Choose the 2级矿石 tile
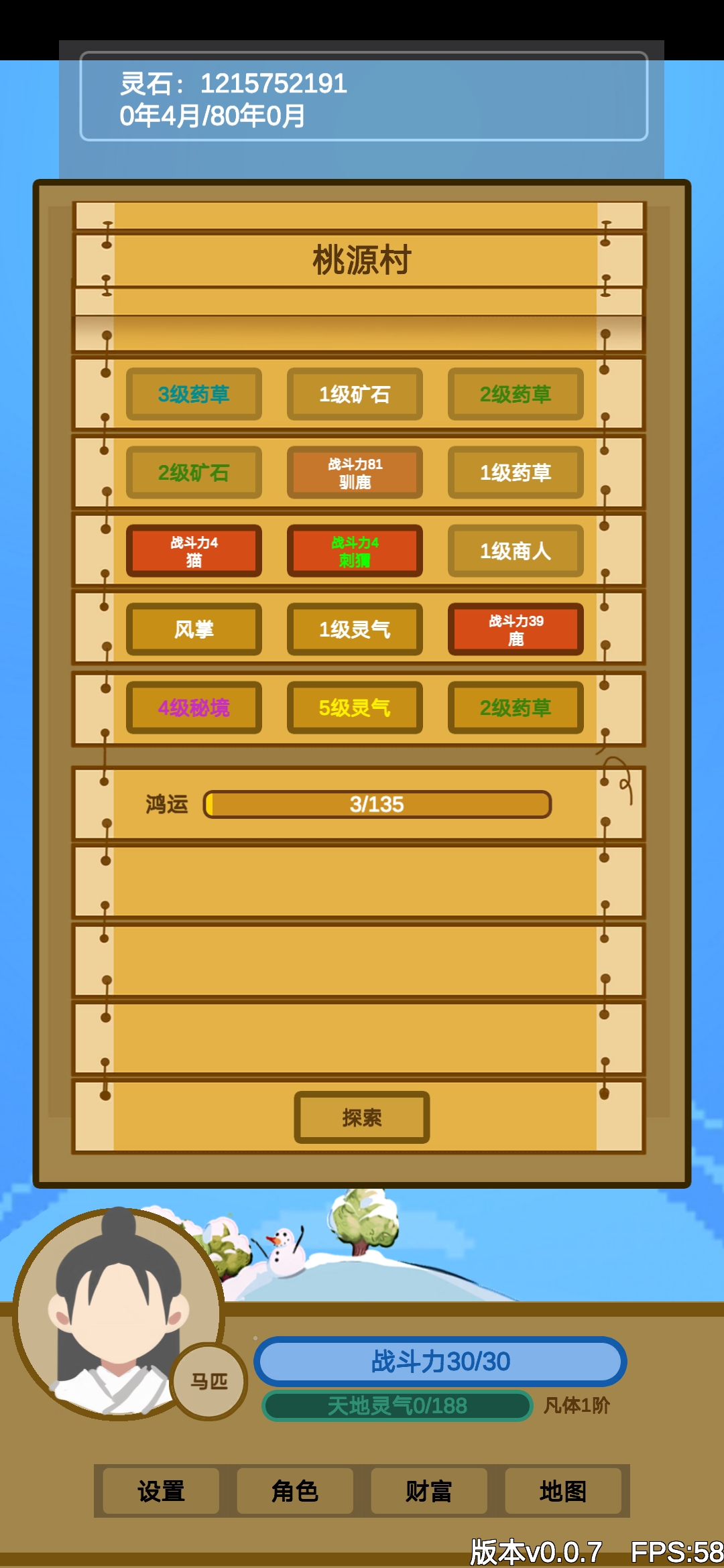This screenshot has width=724, height=1568. tap(194, 472)
